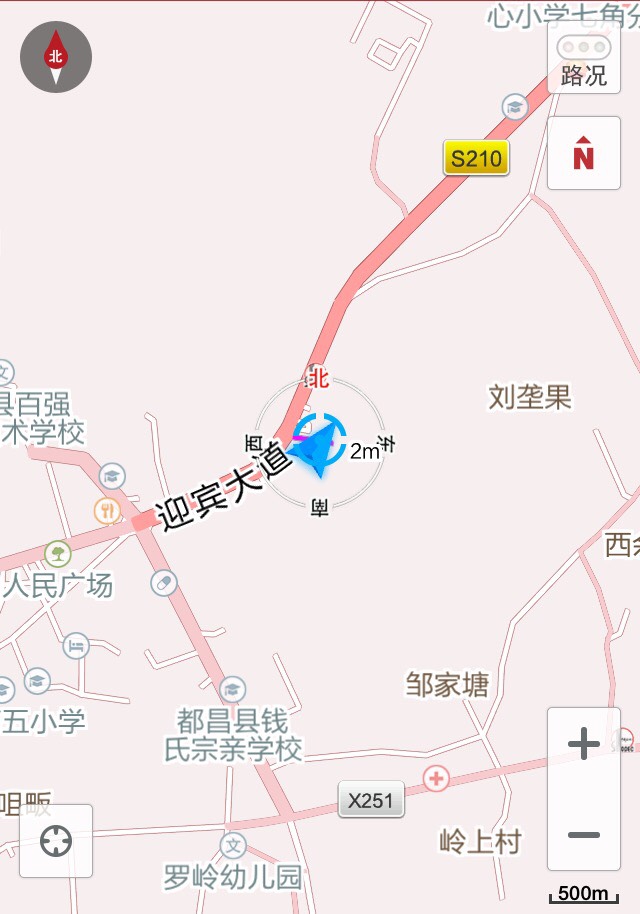Select 罗岭幼儿园 on the map
This screenshot has height=914, width=640.
tap(233, 877)
